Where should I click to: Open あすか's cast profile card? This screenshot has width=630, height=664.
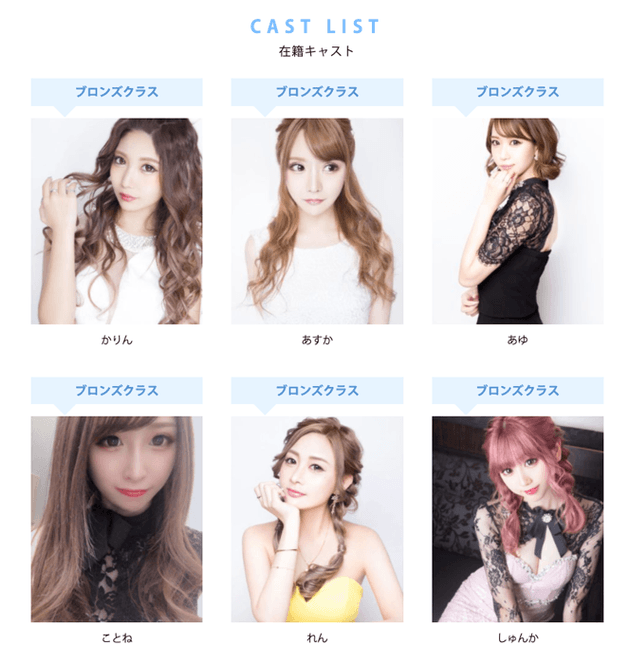pos(317,221)
